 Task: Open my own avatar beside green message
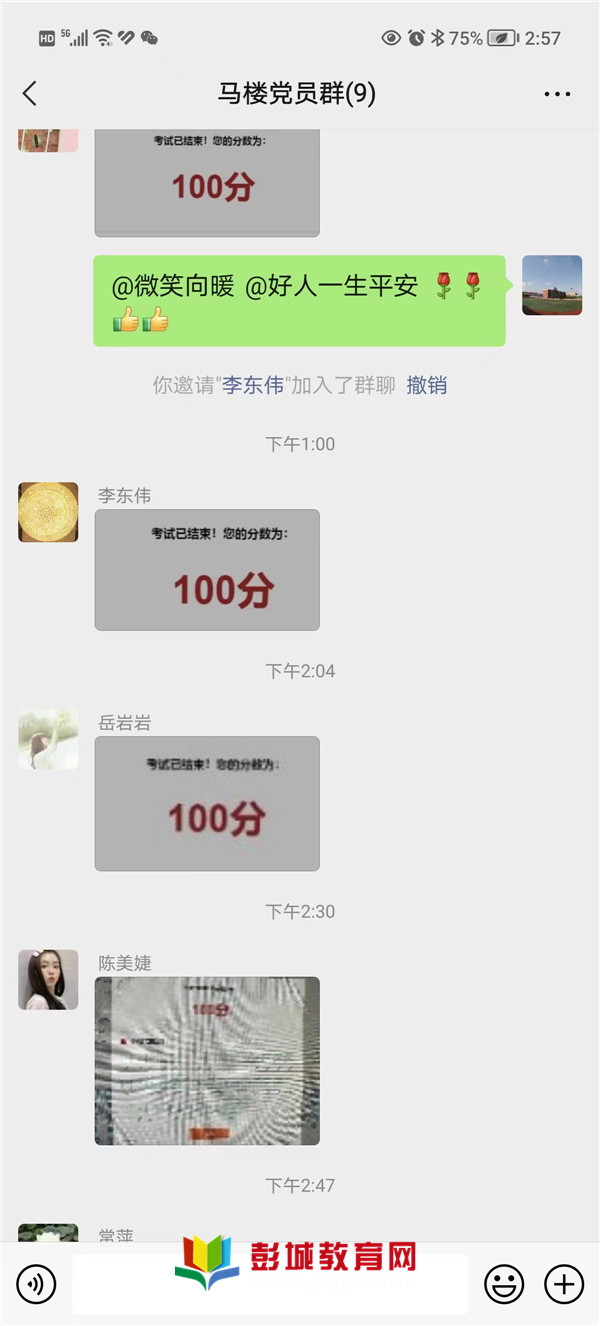pos(552,285)
